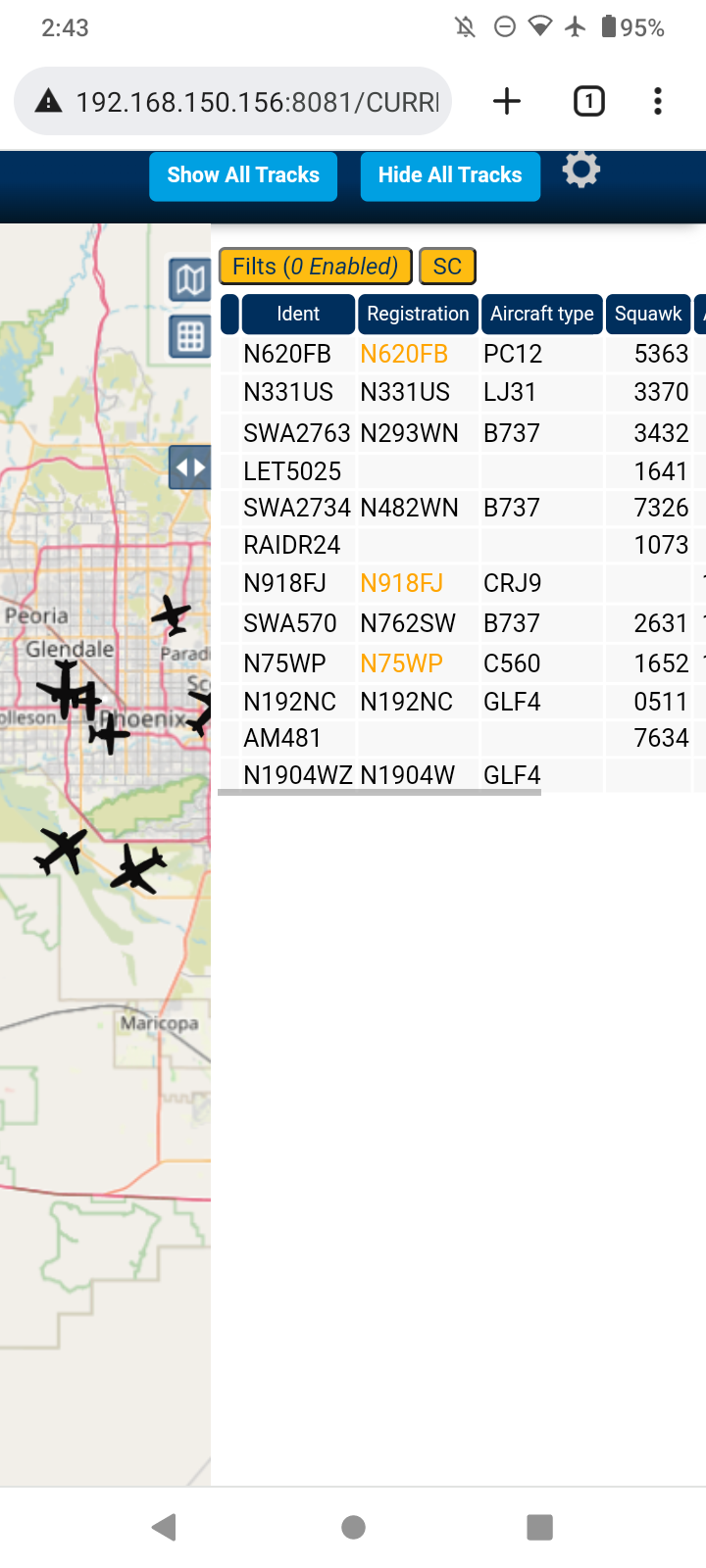
Task: Sort by the Registration column header
Action: click(418, 314)
